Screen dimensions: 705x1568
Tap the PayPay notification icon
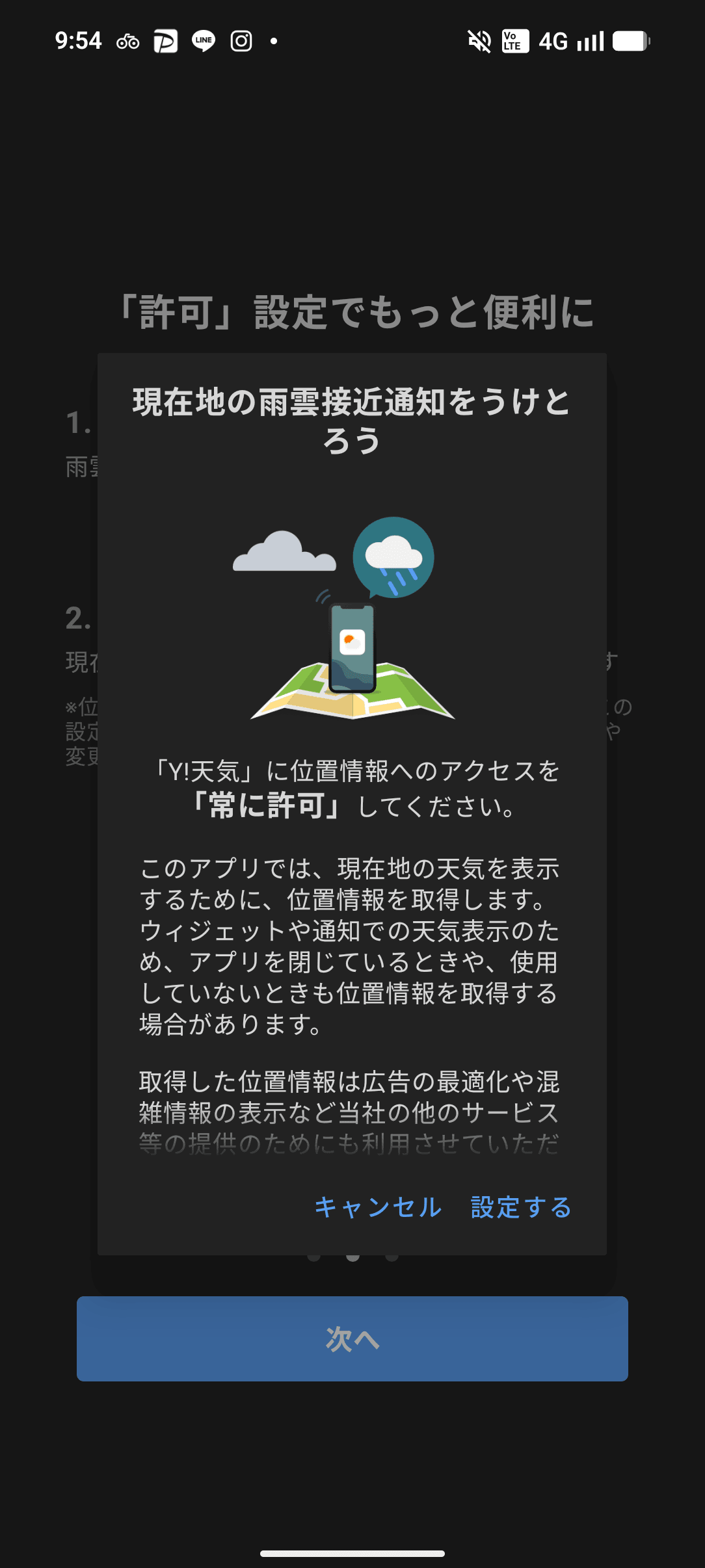[166, 41]
